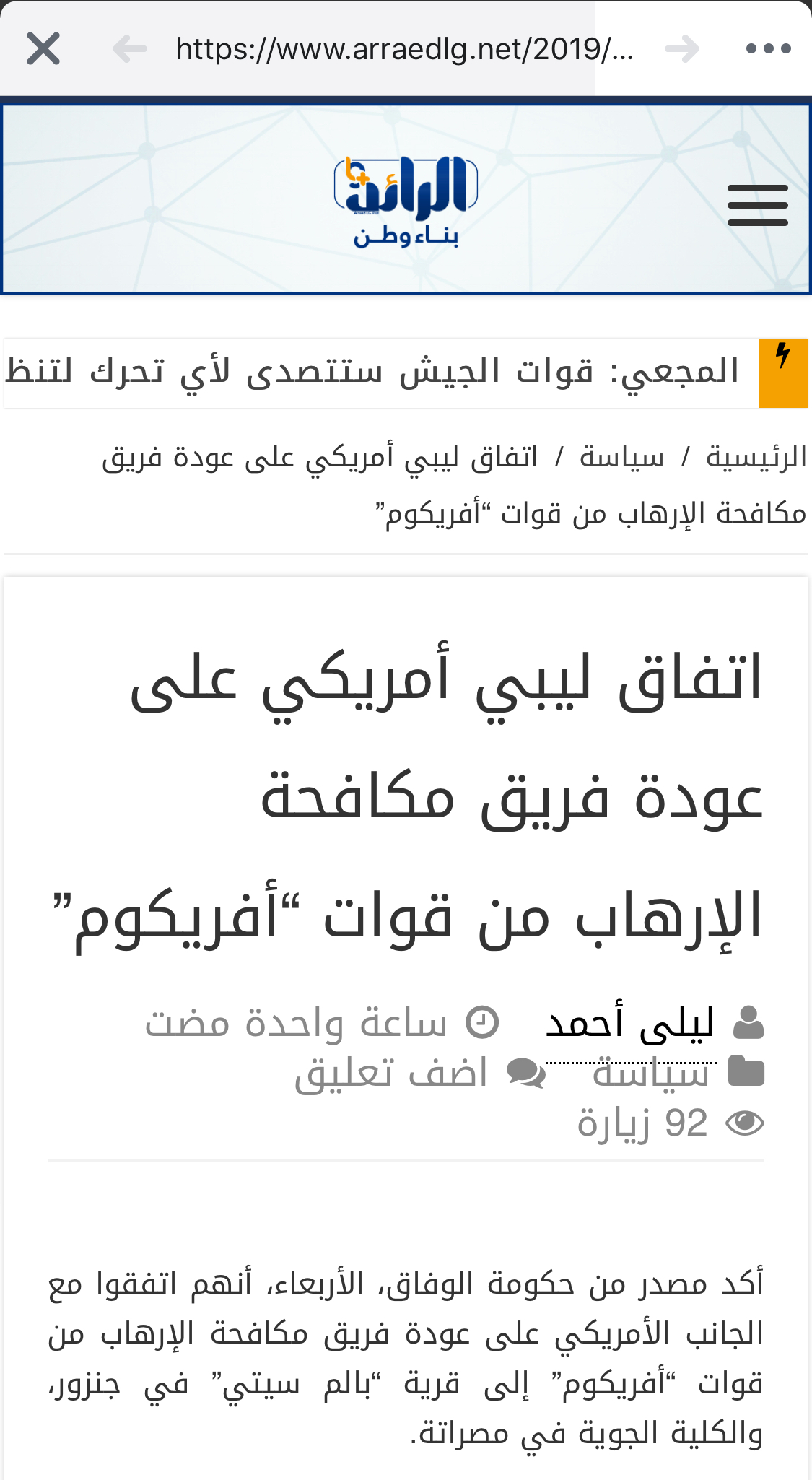Go forward to the next page

682,49
